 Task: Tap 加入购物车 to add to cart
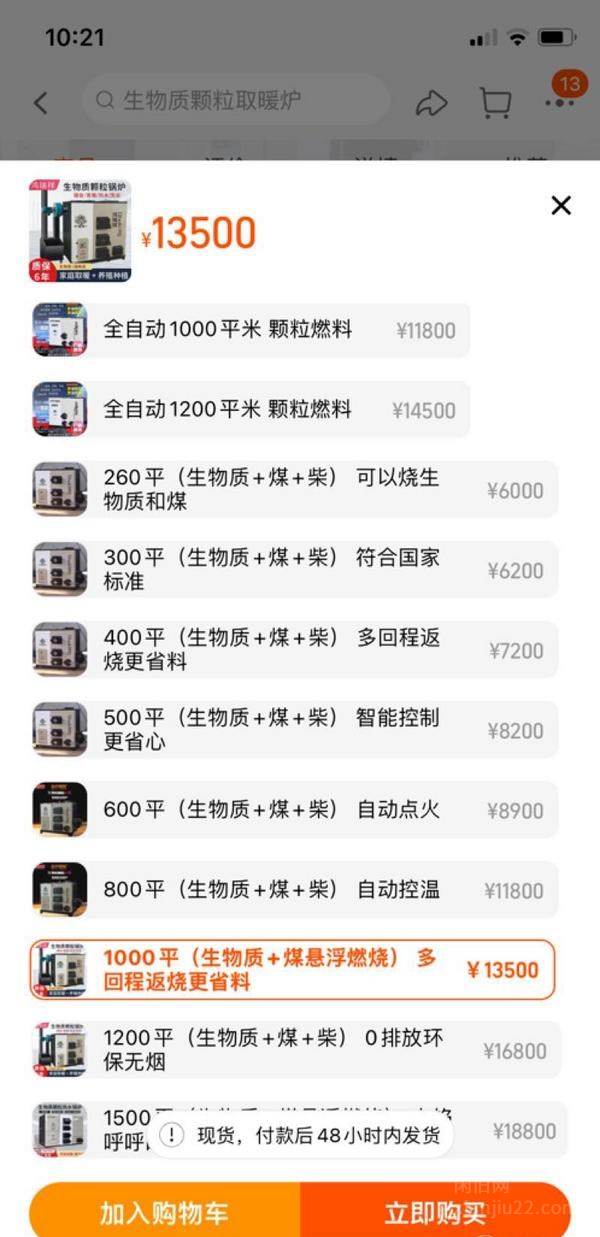164,1213
